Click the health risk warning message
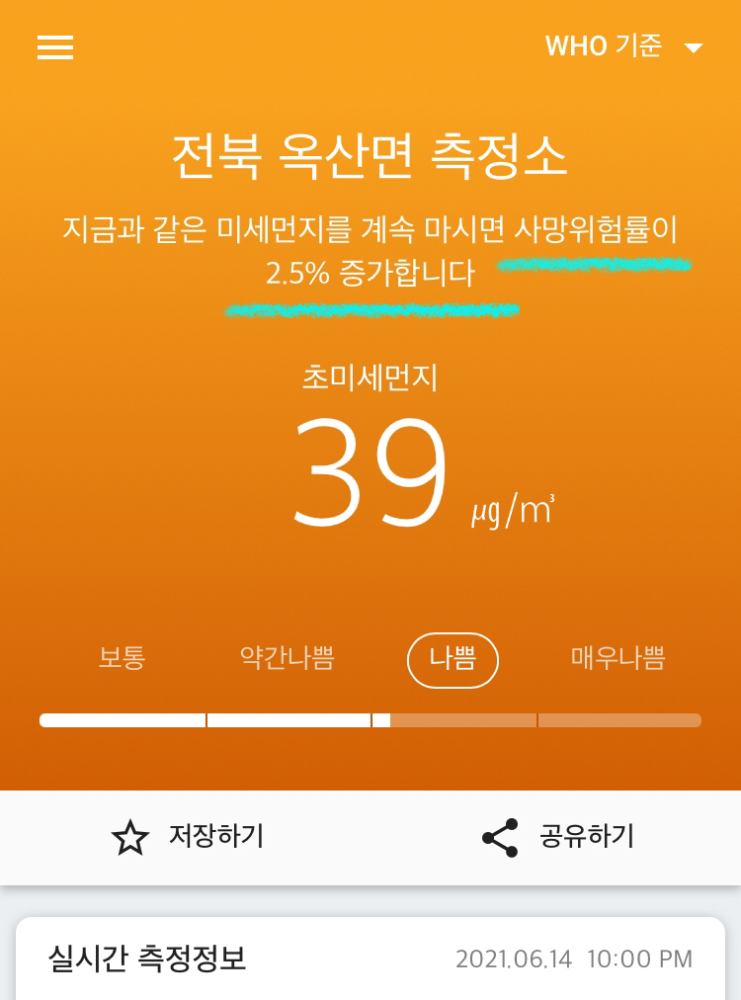The width and height of the screenshot is (741, 1000). [370, 248]
